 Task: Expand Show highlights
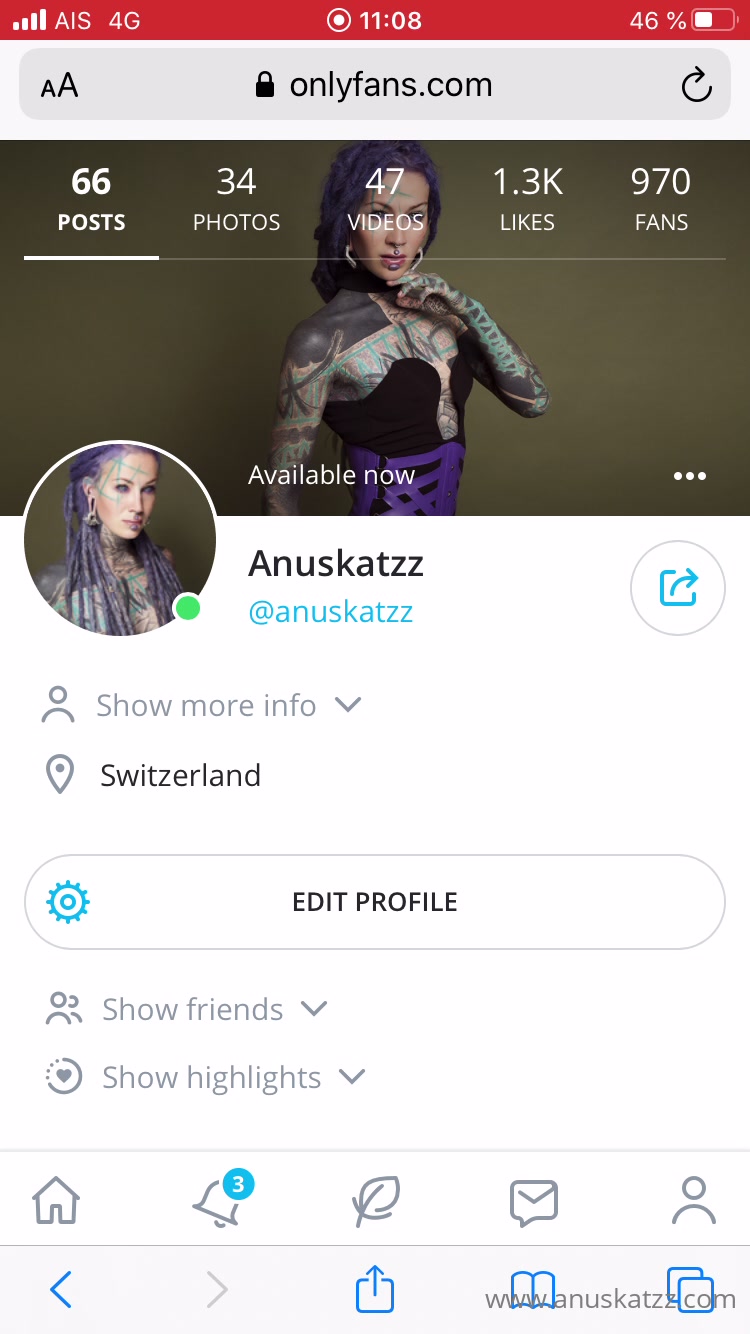(210, 1077)
